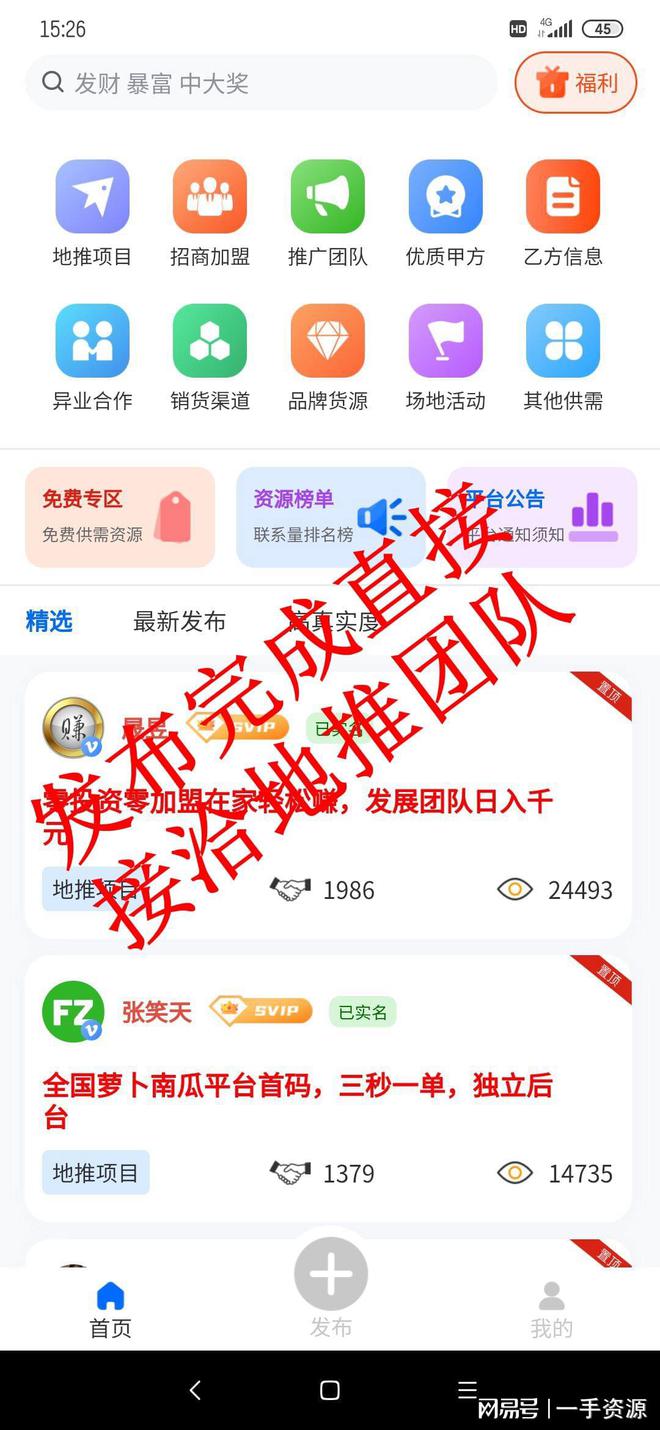Open the 资源榜单 ranking banner
This screenshot has height=1430, width=660.
[x=330, y=517]
